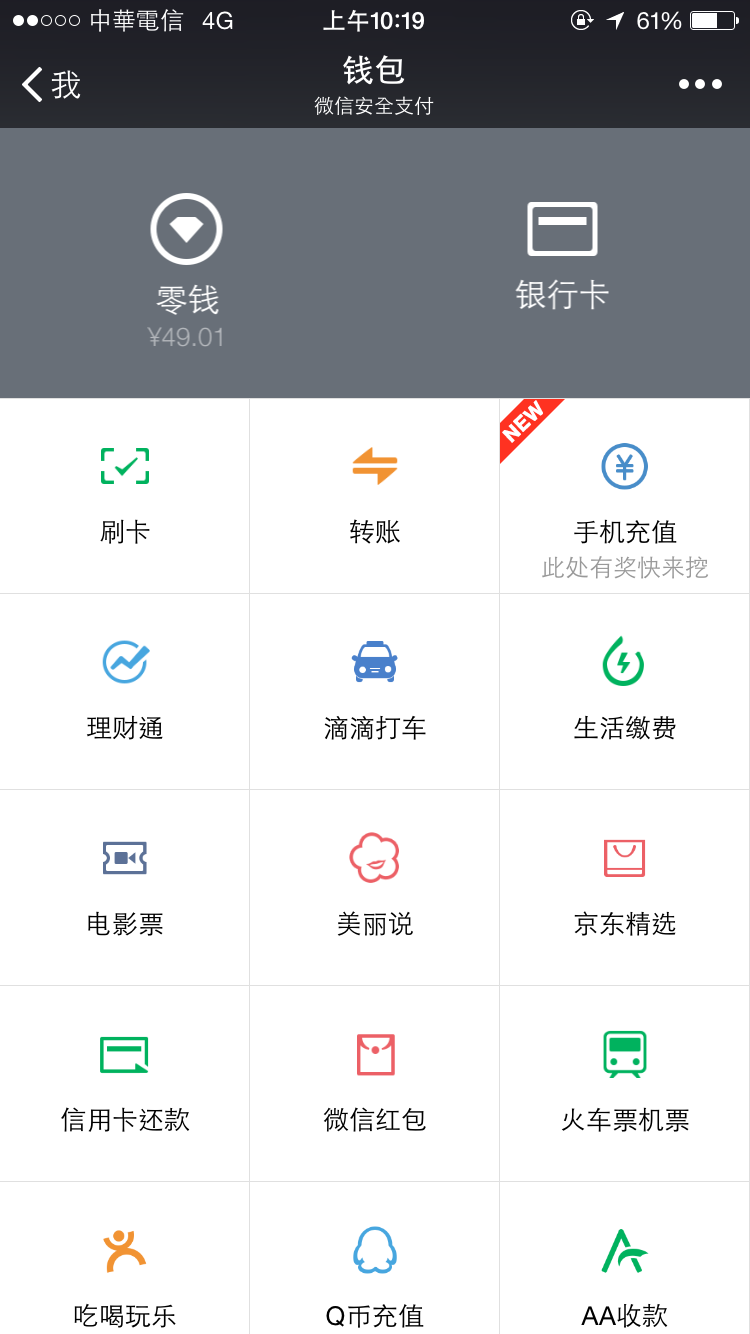
Task: Select 转账 transfer
Action: (x=375, y=496)
